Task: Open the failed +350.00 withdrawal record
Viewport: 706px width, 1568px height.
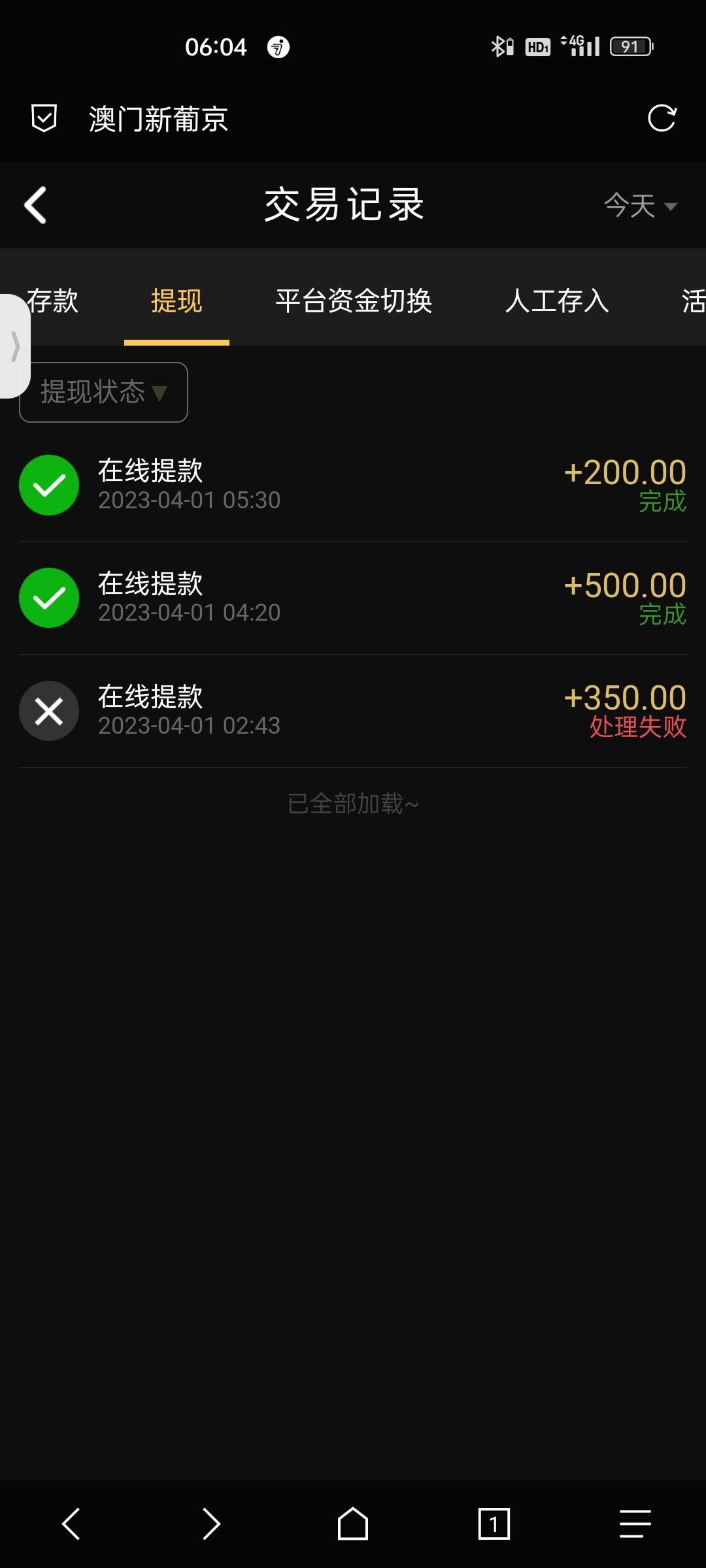Action: [353, 711]
